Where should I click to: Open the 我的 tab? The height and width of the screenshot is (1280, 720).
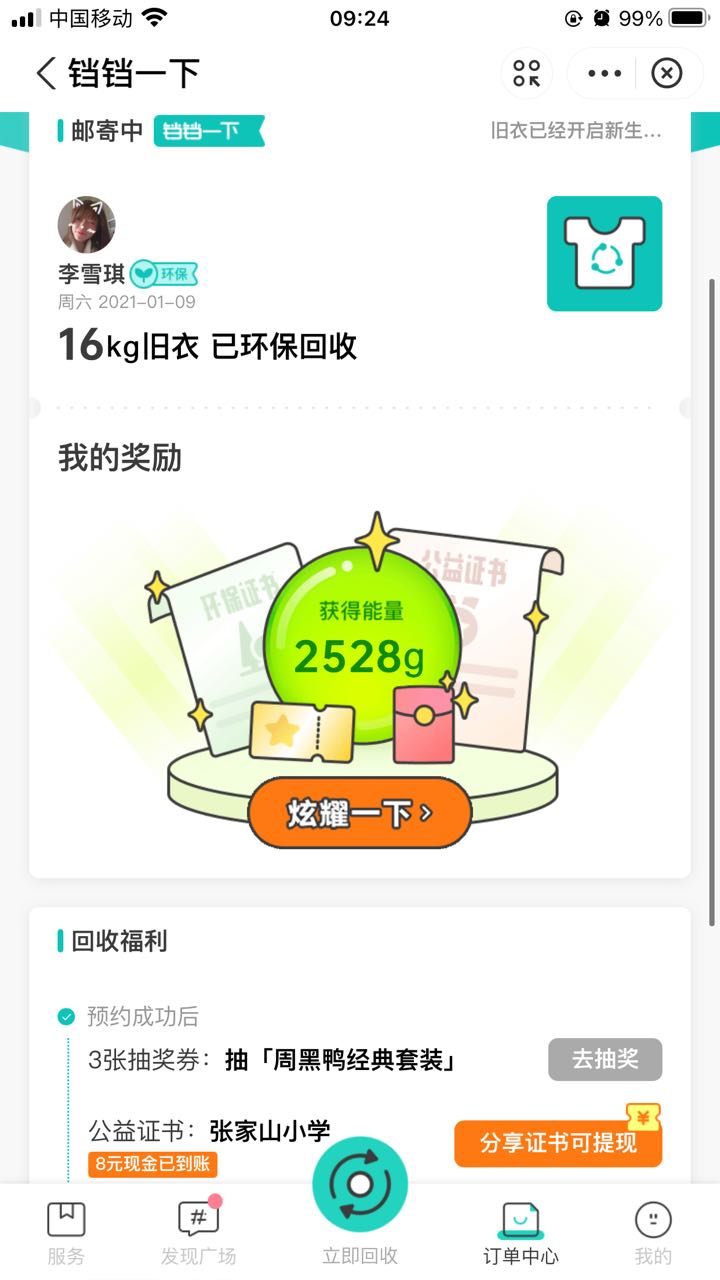tap(652, 1232)
